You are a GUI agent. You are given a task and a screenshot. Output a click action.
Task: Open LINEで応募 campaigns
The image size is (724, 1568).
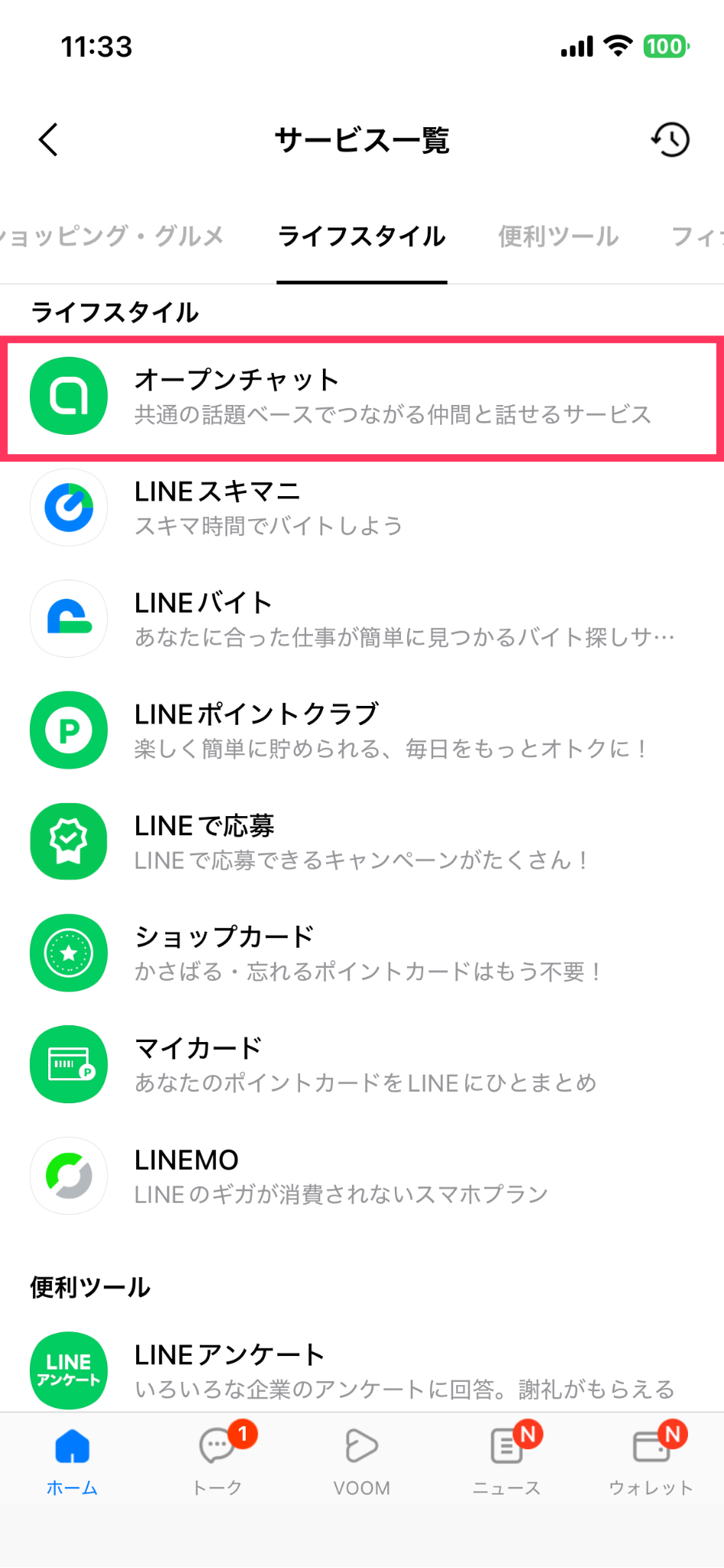click(361, 841)
